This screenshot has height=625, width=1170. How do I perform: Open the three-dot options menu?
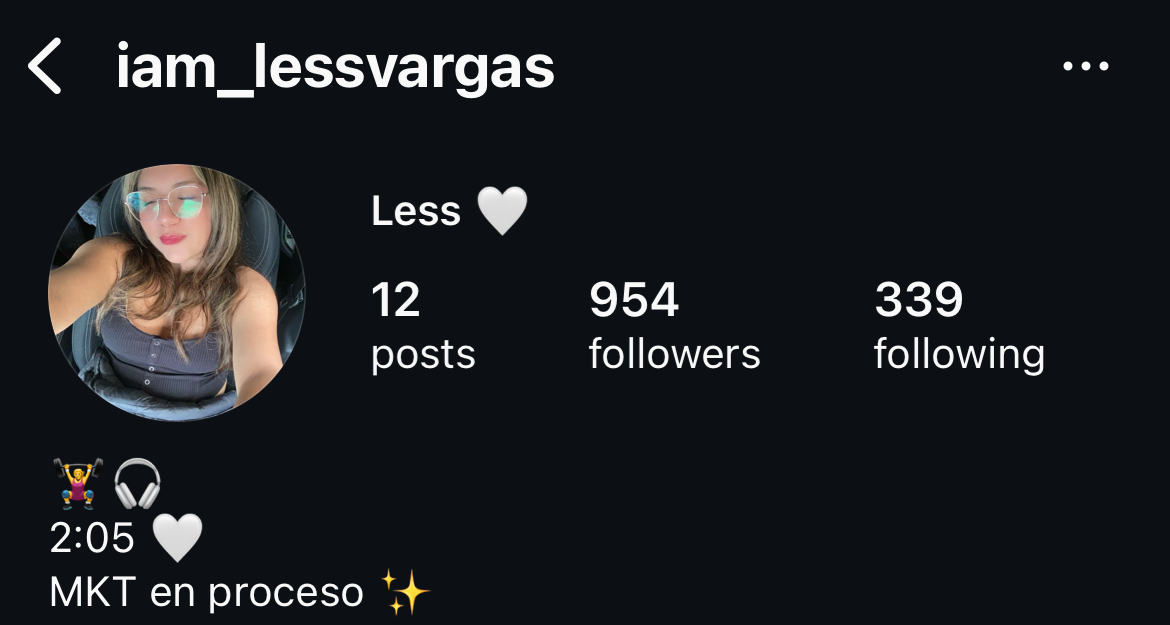pos(1085,67)
